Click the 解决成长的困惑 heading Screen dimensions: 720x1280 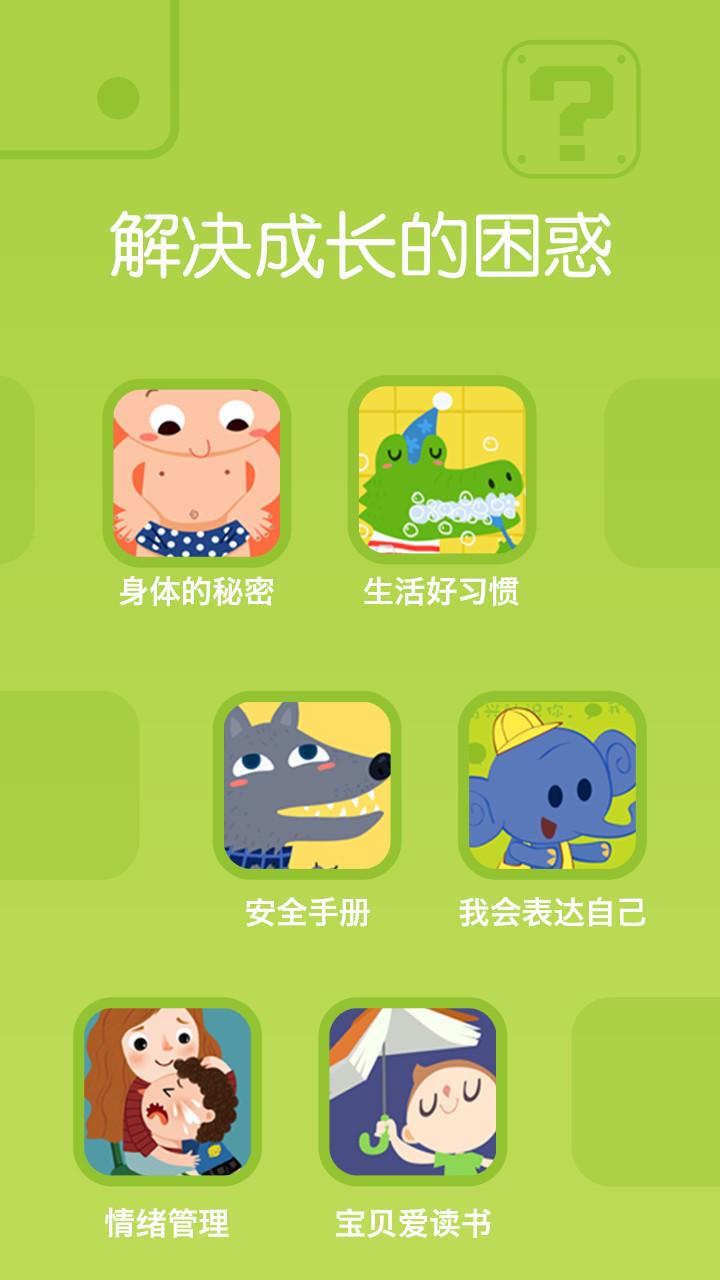[x=364, y=243]
